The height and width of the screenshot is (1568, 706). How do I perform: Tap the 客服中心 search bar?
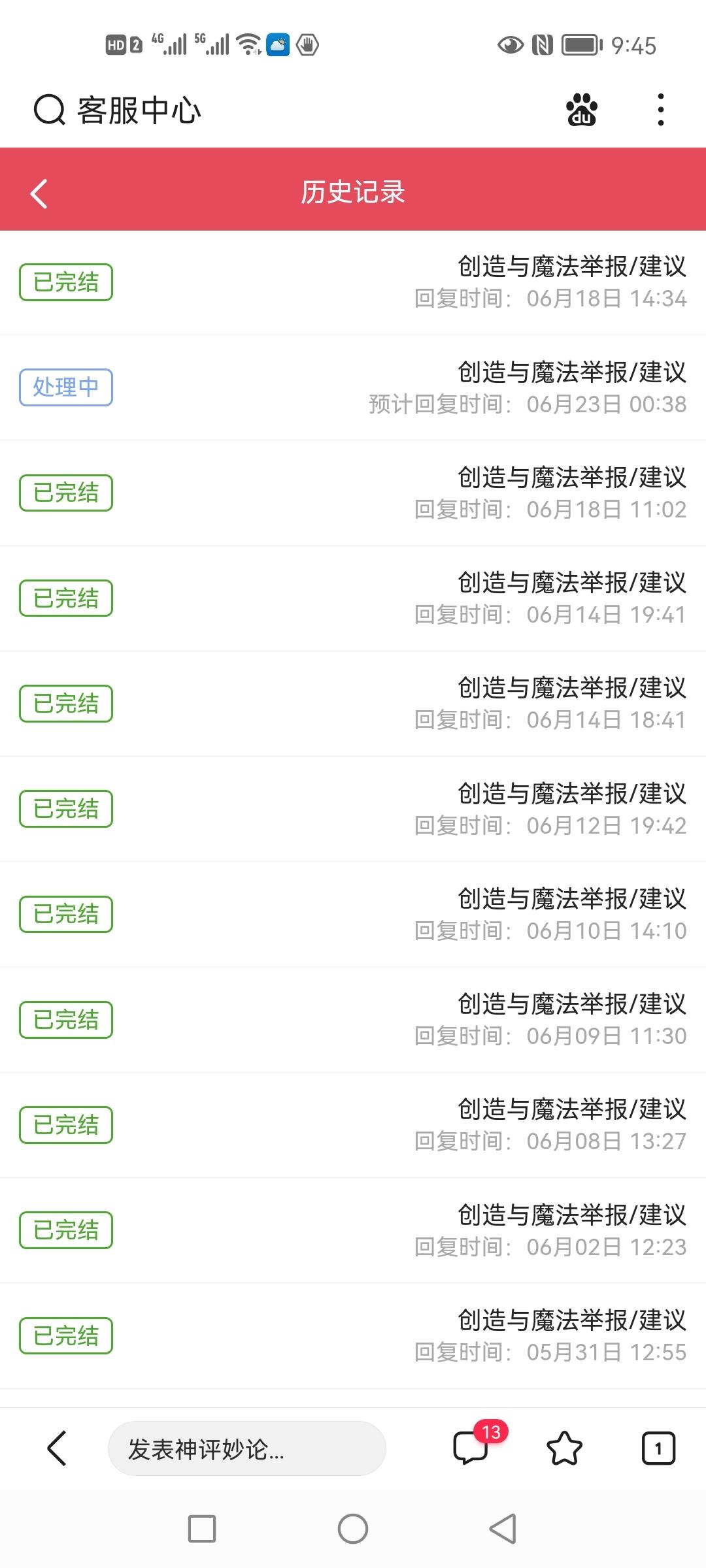tap(118, 110)
